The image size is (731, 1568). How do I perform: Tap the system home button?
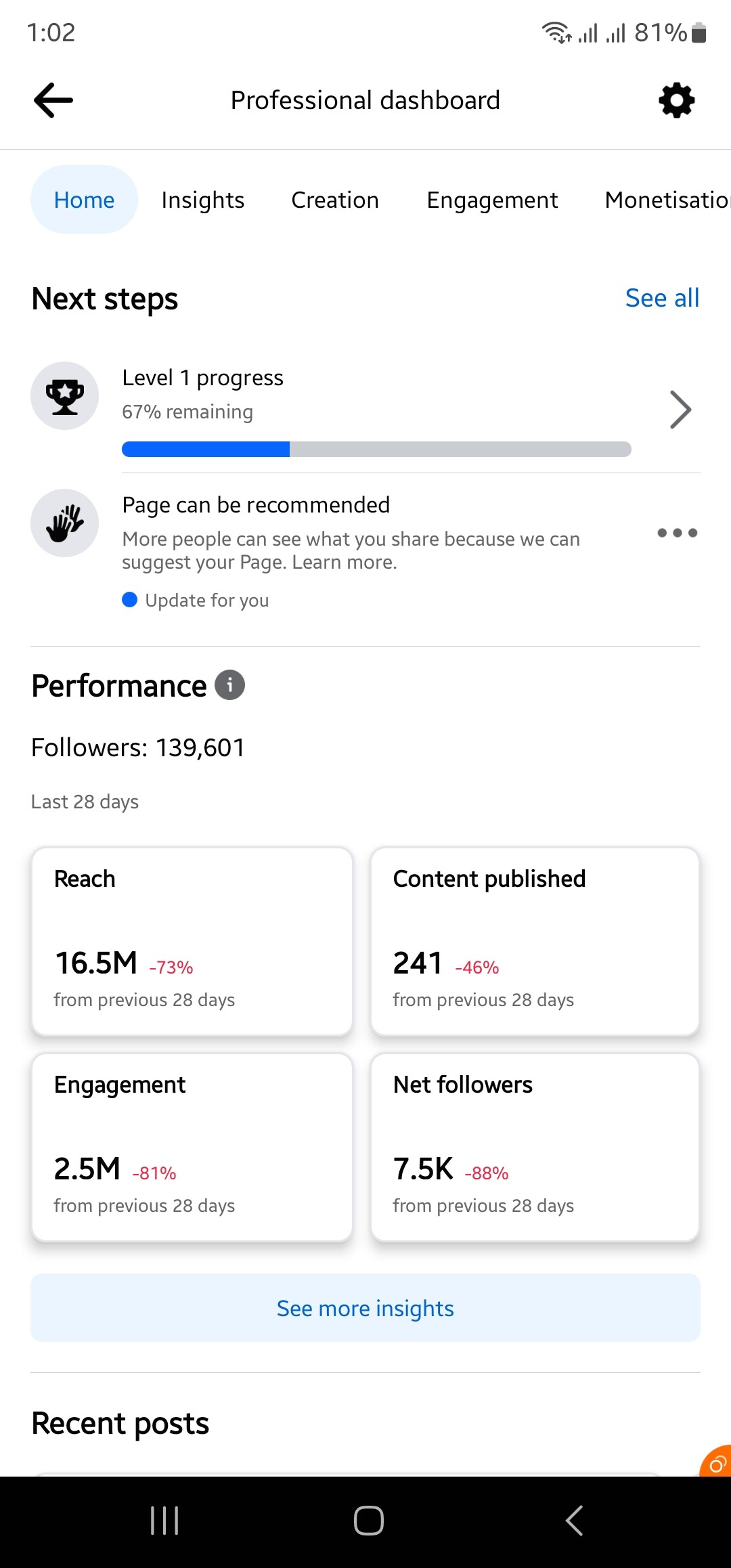click(369, 1521)
